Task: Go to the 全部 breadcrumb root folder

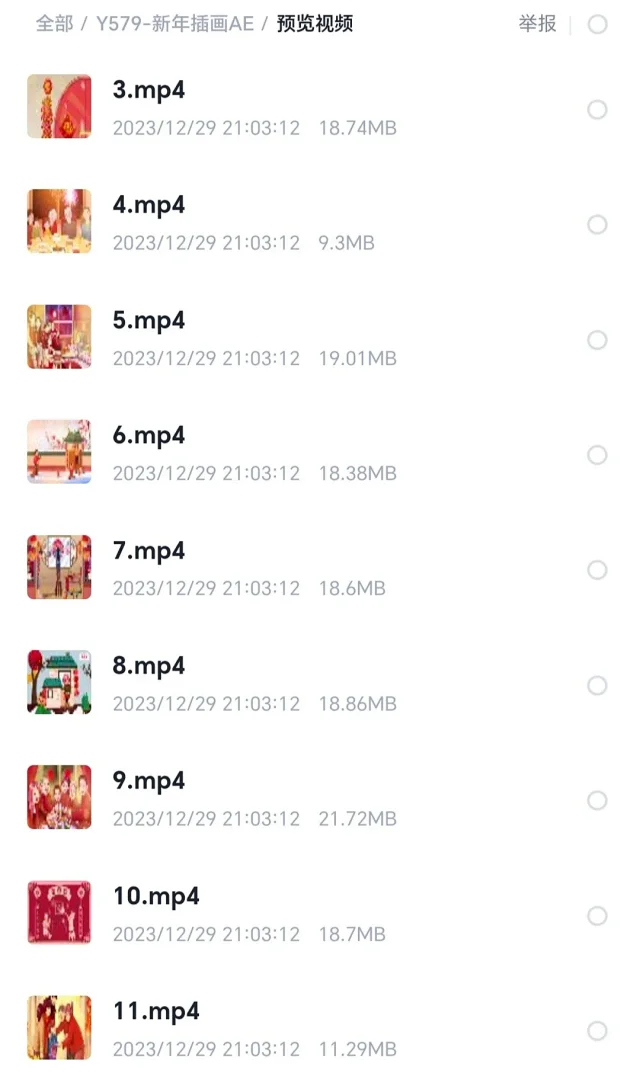Action: 54,24
